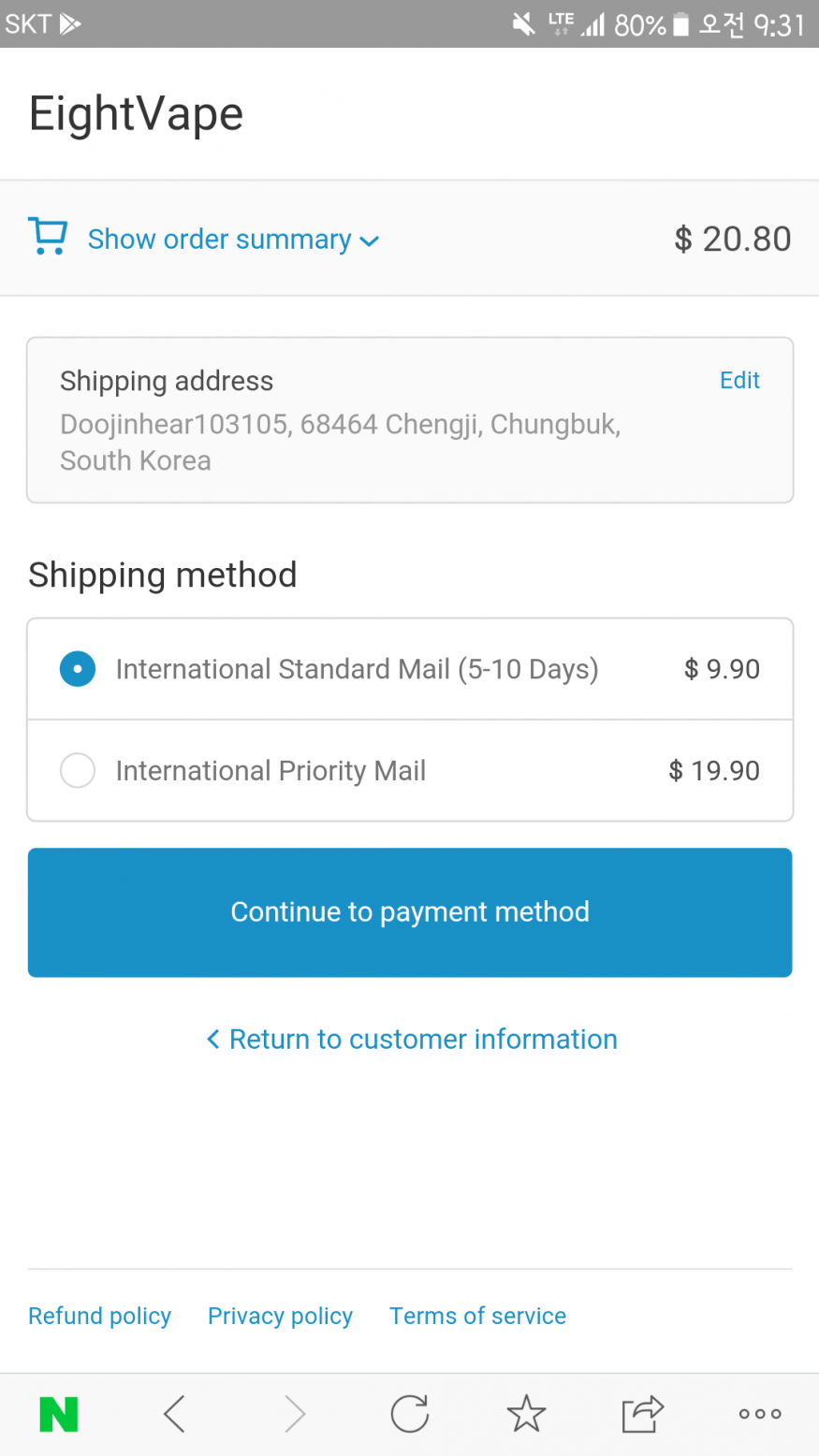View the Terms of service
The width and height of the screenshot is (819, 1456).
coord(477,1316)
